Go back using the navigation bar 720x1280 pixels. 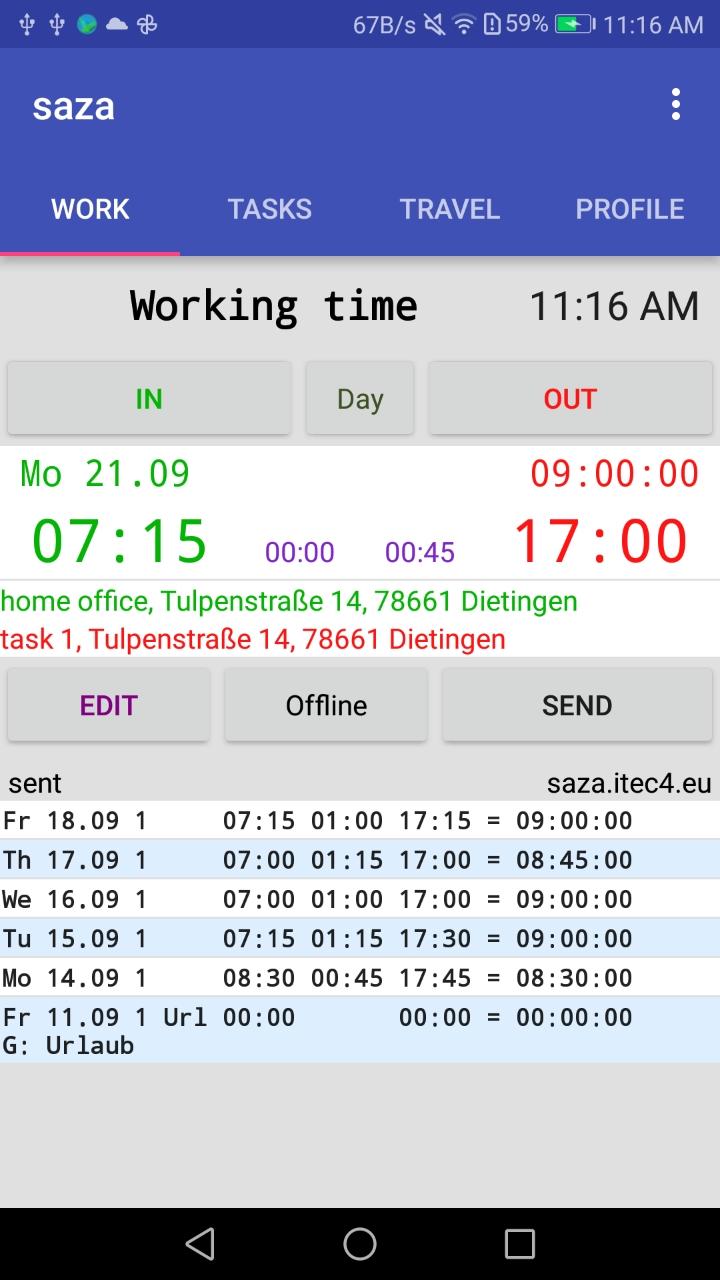(200, 1243)
